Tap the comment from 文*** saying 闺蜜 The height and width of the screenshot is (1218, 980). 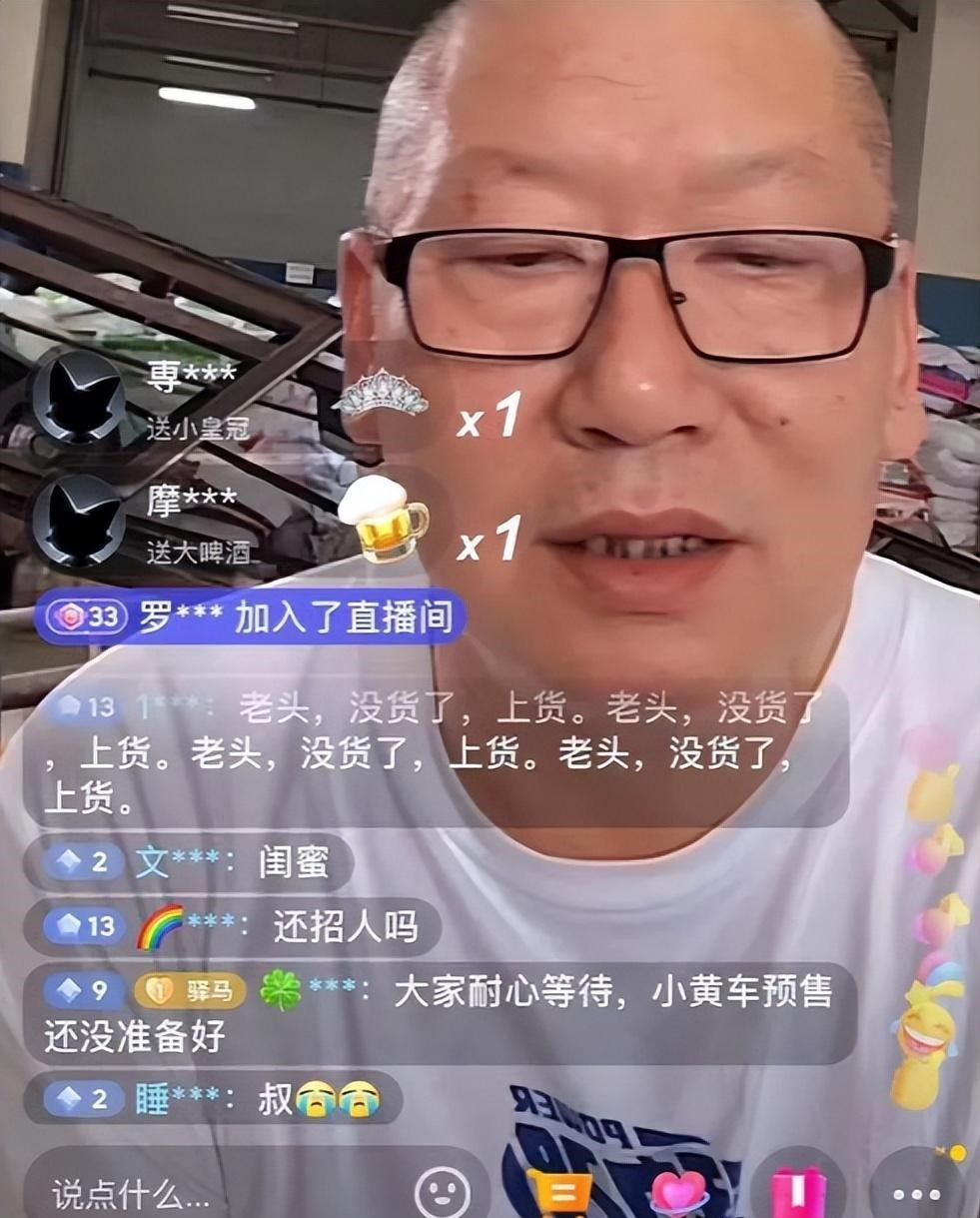click(189, 862)
